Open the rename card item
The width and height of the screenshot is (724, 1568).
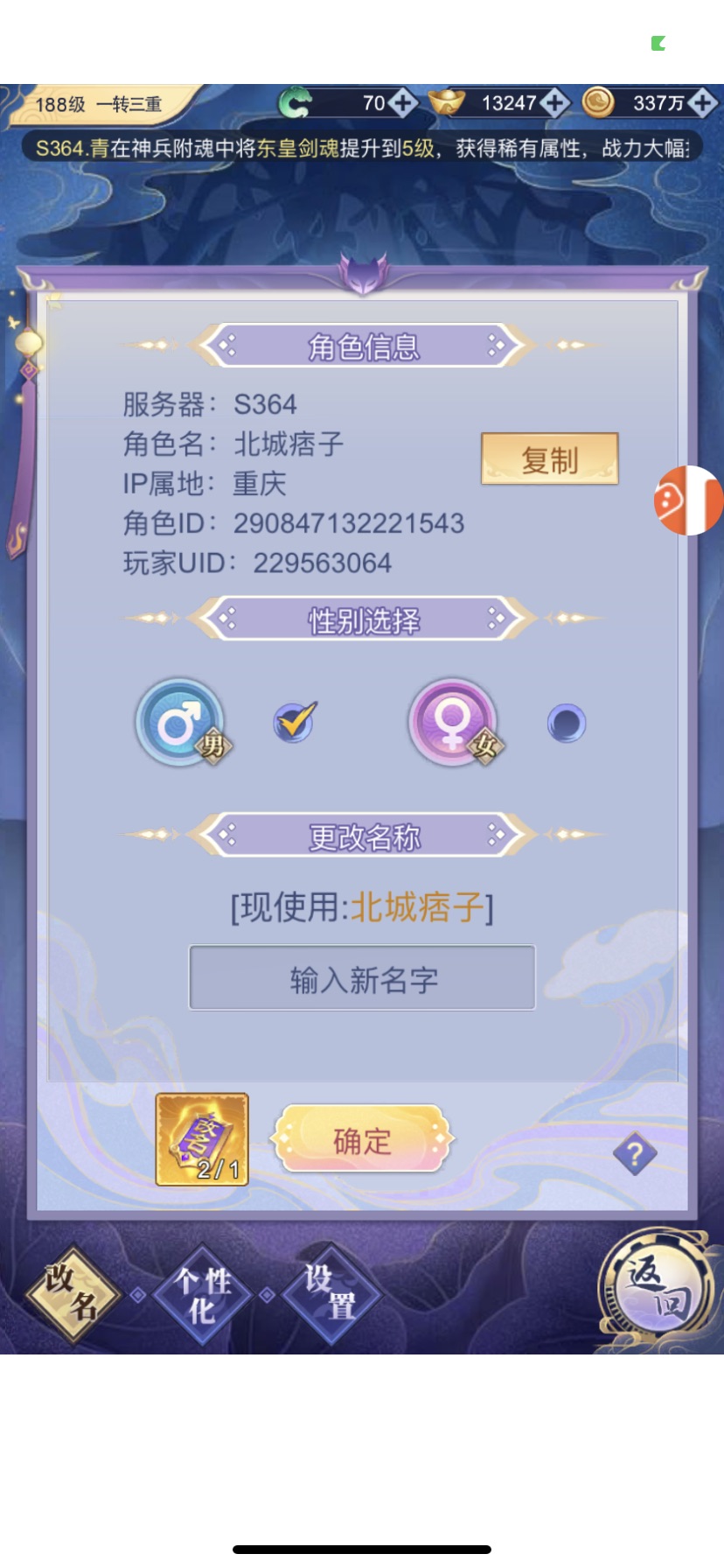(202, 1140)
